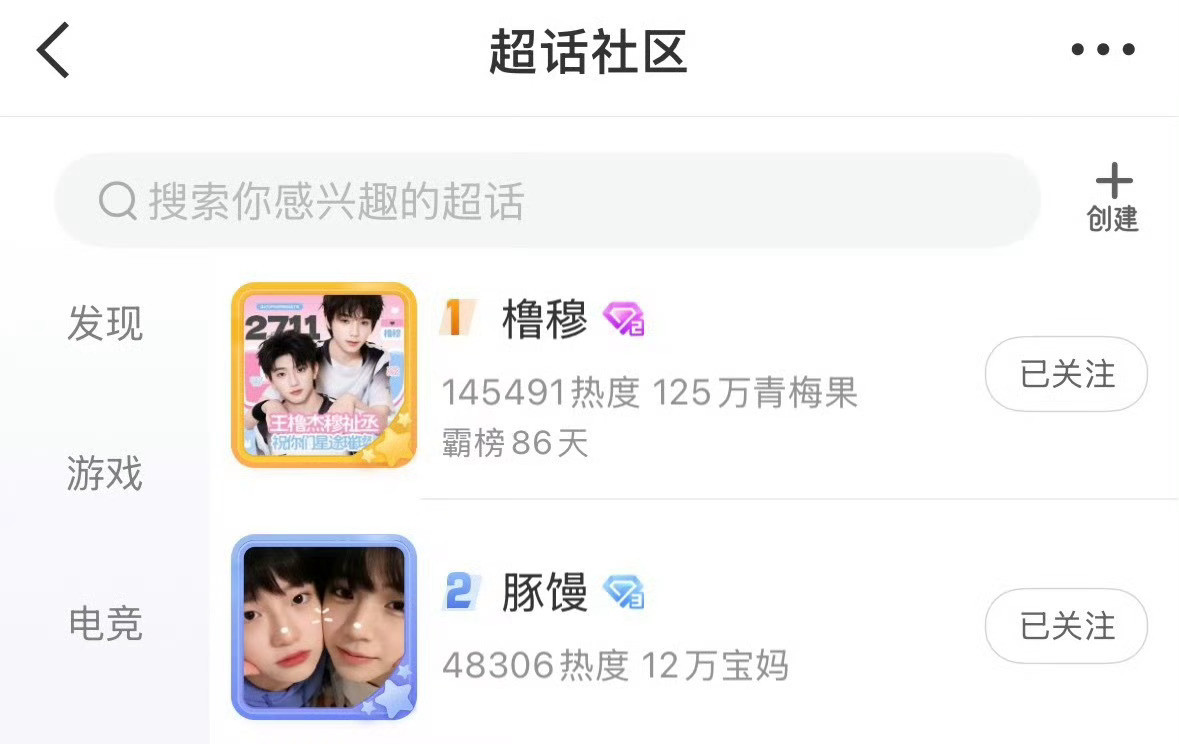Open the three-dot overflow menu

click(x=1102, y=50)
